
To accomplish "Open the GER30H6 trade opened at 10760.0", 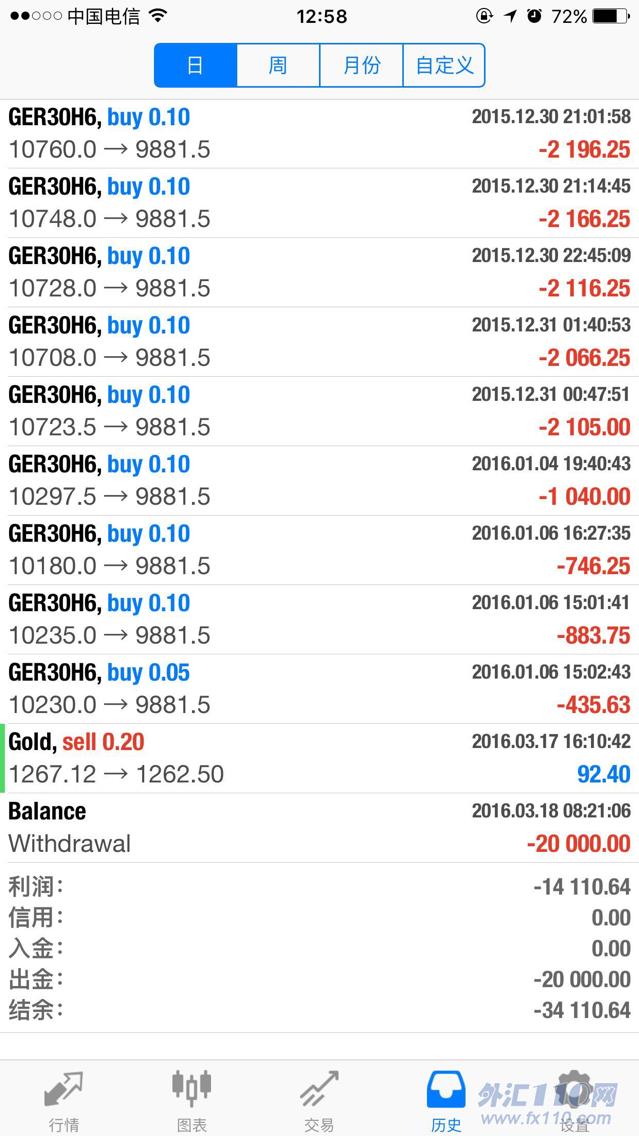I will point(320,134).
